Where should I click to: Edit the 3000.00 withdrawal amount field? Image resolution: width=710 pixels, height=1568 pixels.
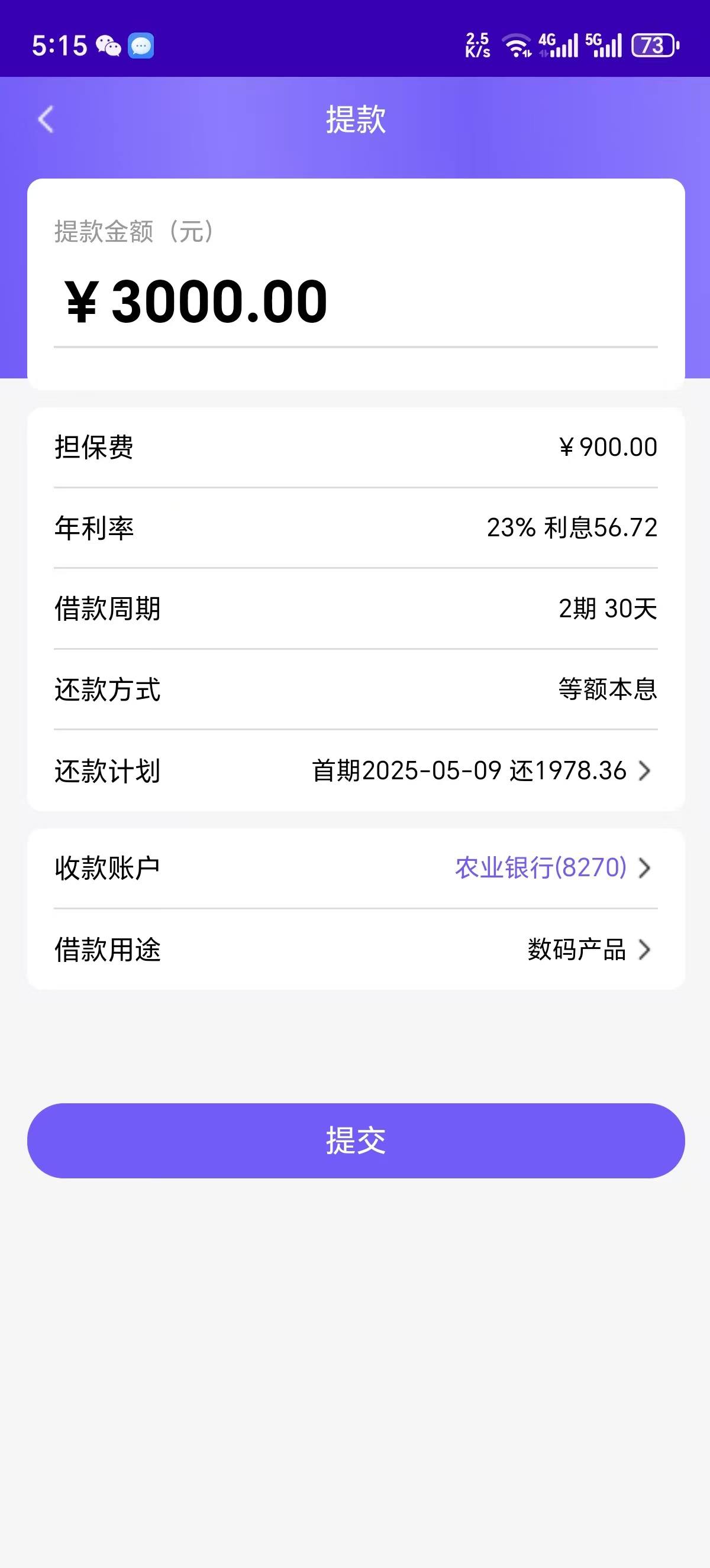tap(356, 302)
